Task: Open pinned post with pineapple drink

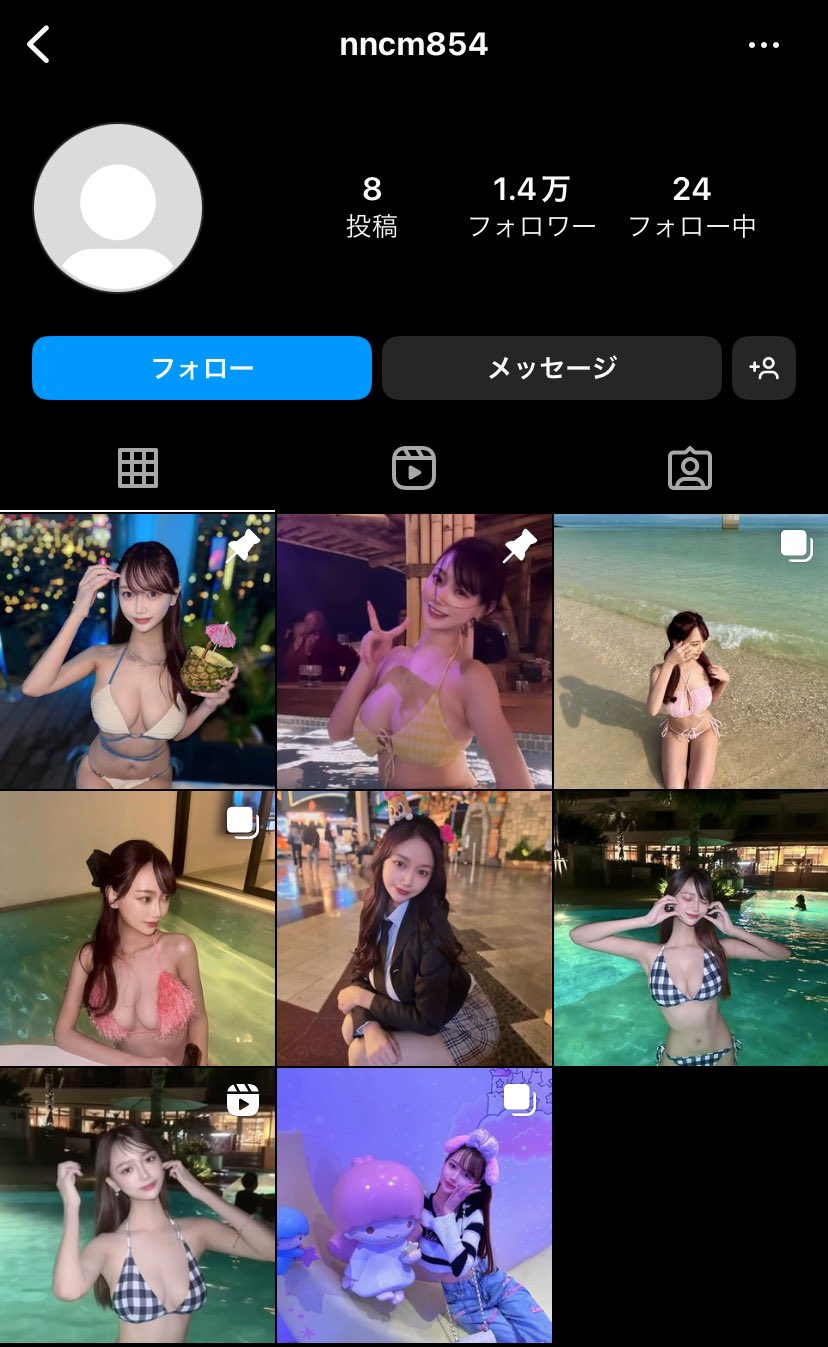Action: pos(137,651)
